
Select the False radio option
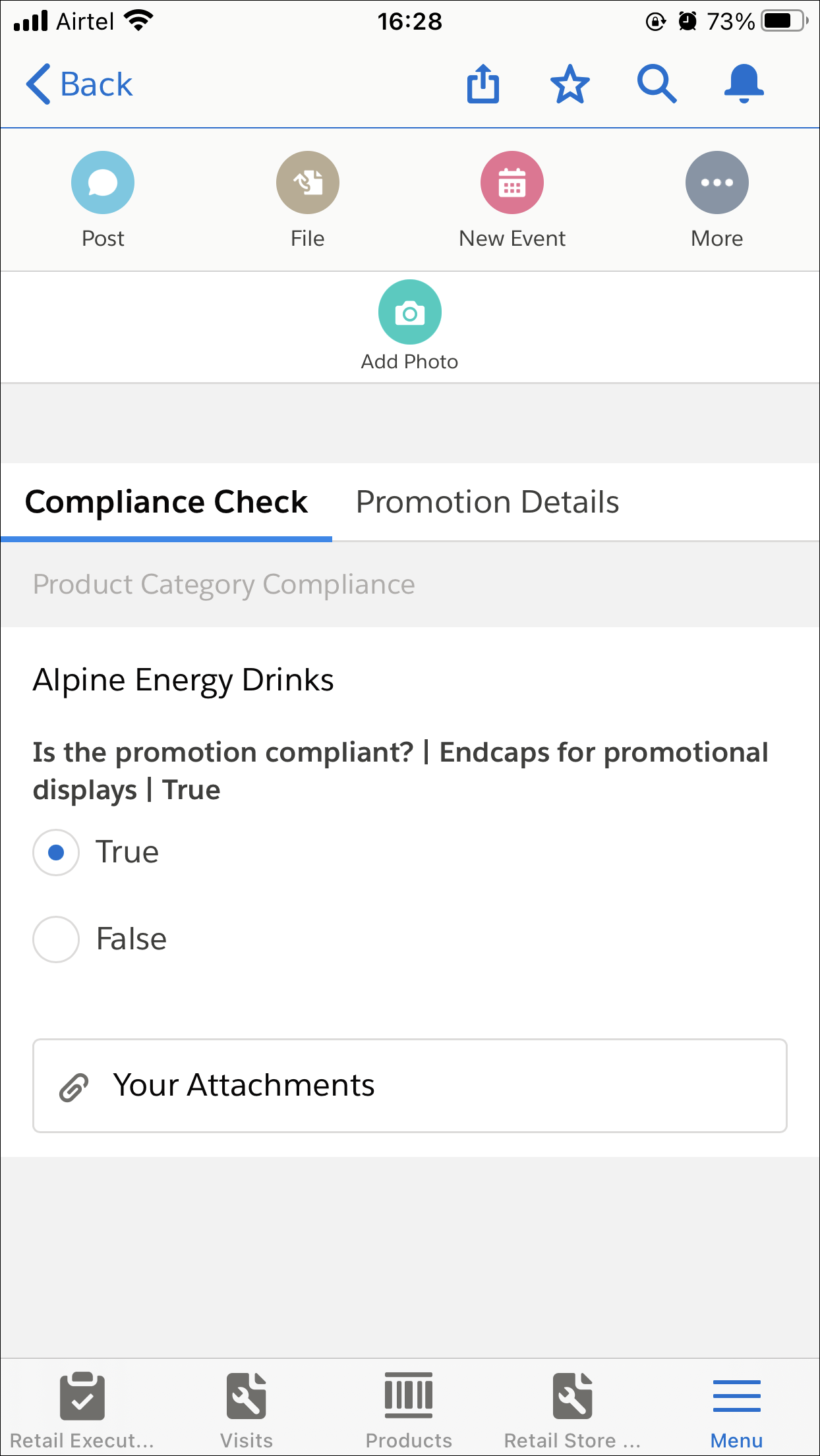pyautogui.click(x=55, y=939)
